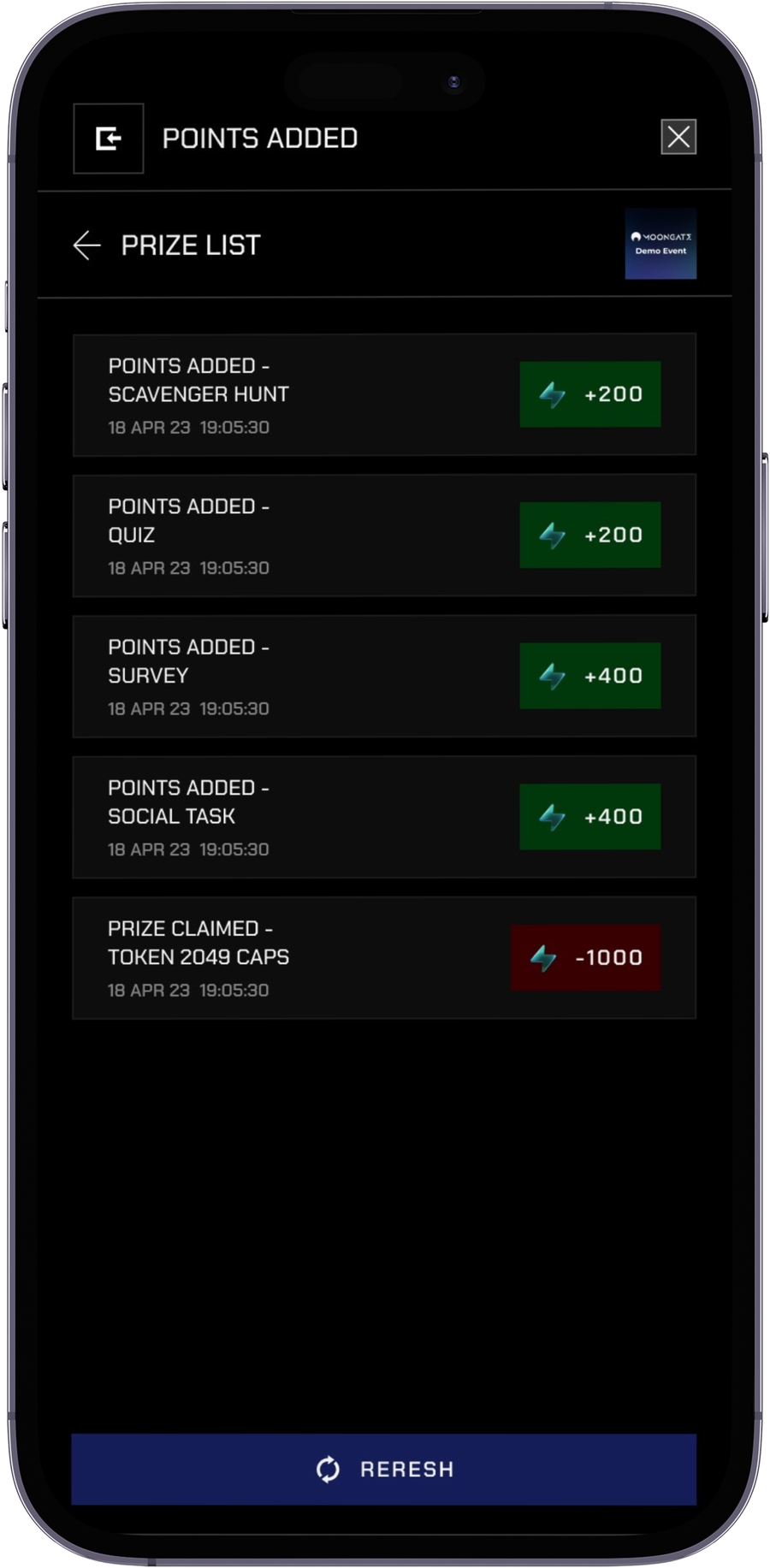The image size is (770, 1568).
Task: Close the Points Added screen
Action: [x=678, y=137]
